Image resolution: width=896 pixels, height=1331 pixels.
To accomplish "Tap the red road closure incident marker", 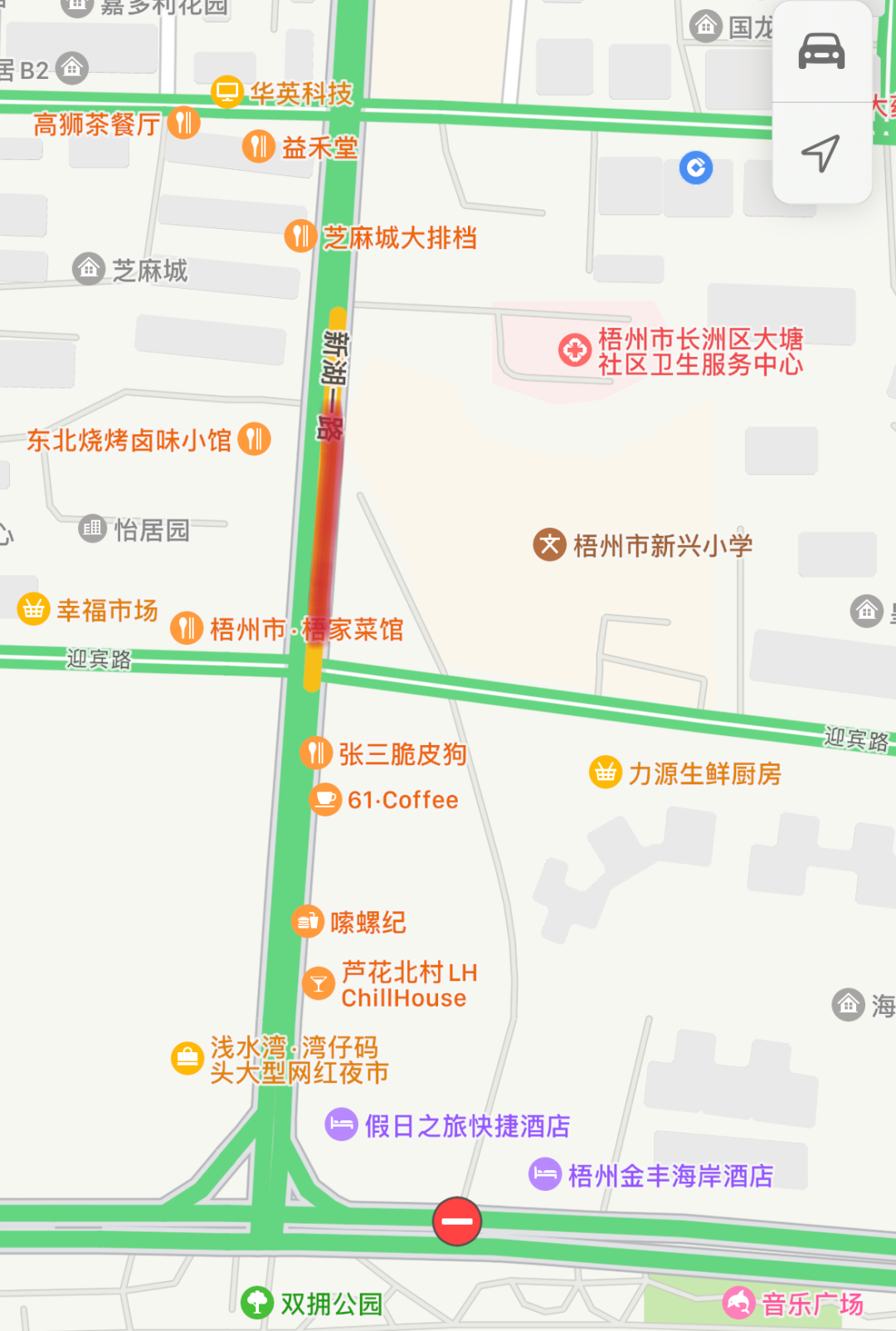I will [x=457, y=1221].
